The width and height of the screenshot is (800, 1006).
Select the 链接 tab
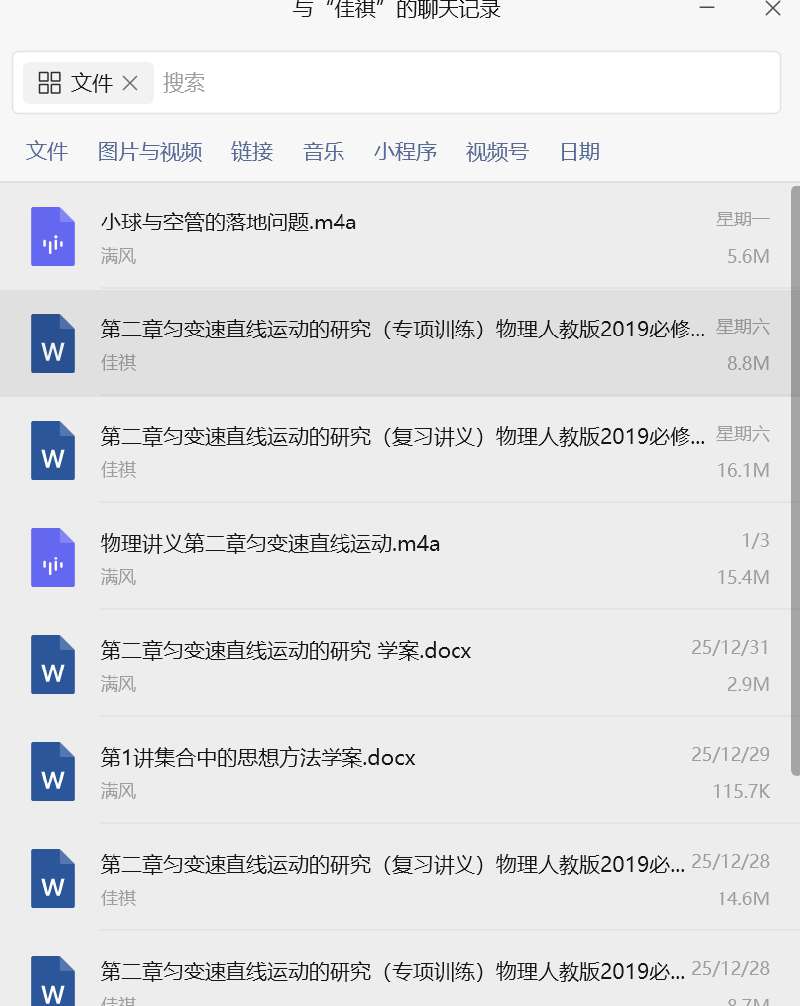coord(252,152)
